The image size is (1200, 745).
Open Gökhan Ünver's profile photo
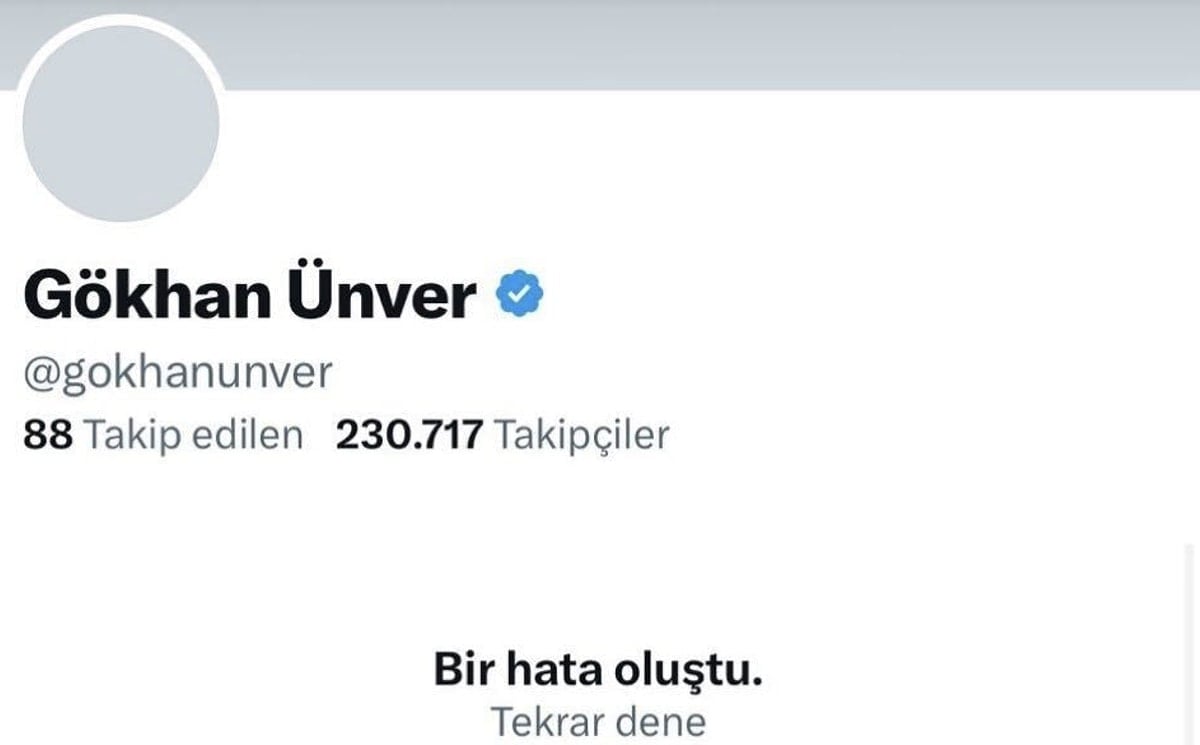tap(120, 122)
